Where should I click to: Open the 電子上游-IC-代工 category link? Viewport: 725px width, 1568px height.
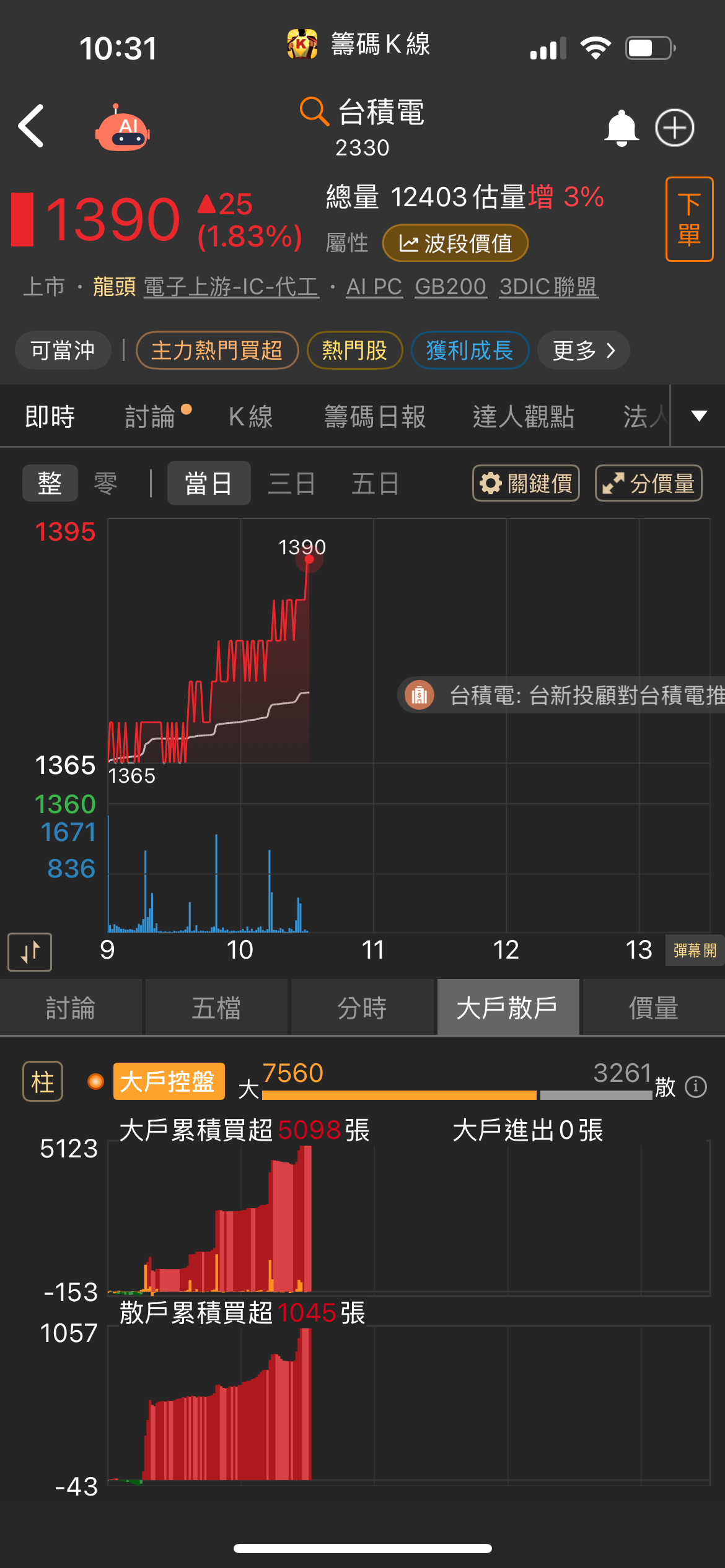click(x=231, y=287)
